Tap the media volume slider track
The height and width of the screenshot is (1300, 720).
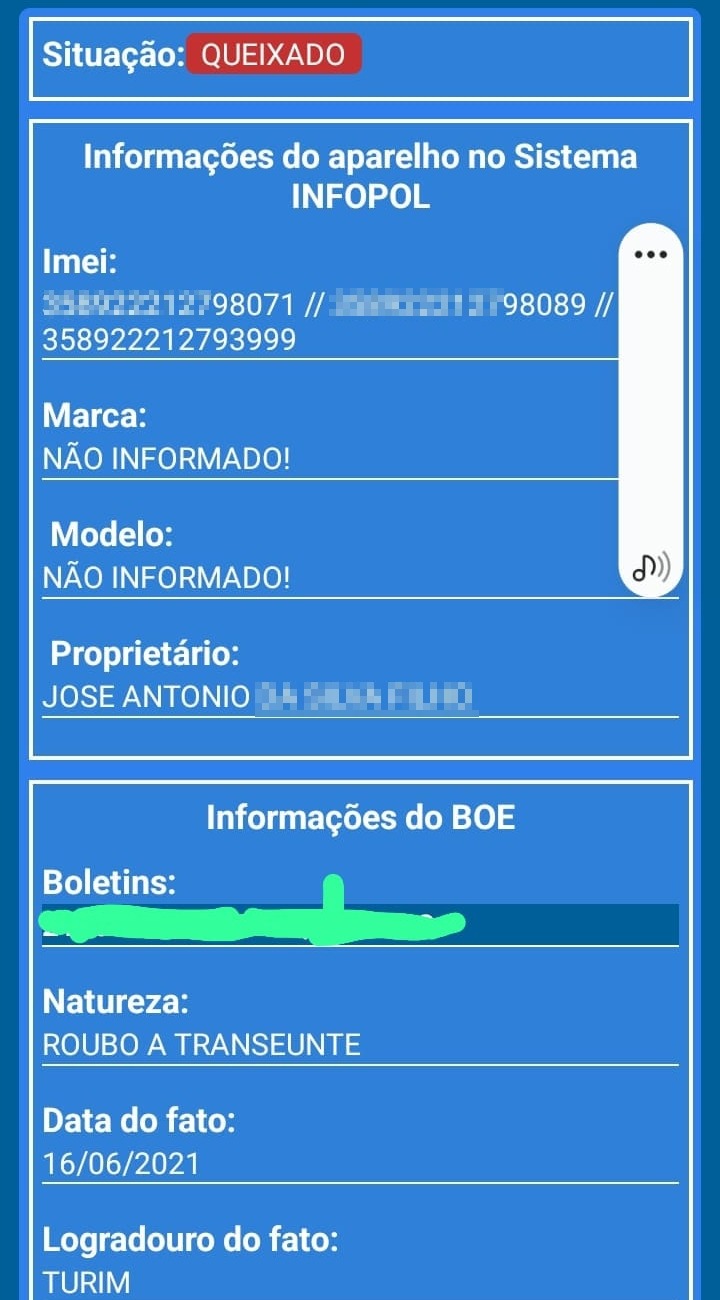pos(651,410)
